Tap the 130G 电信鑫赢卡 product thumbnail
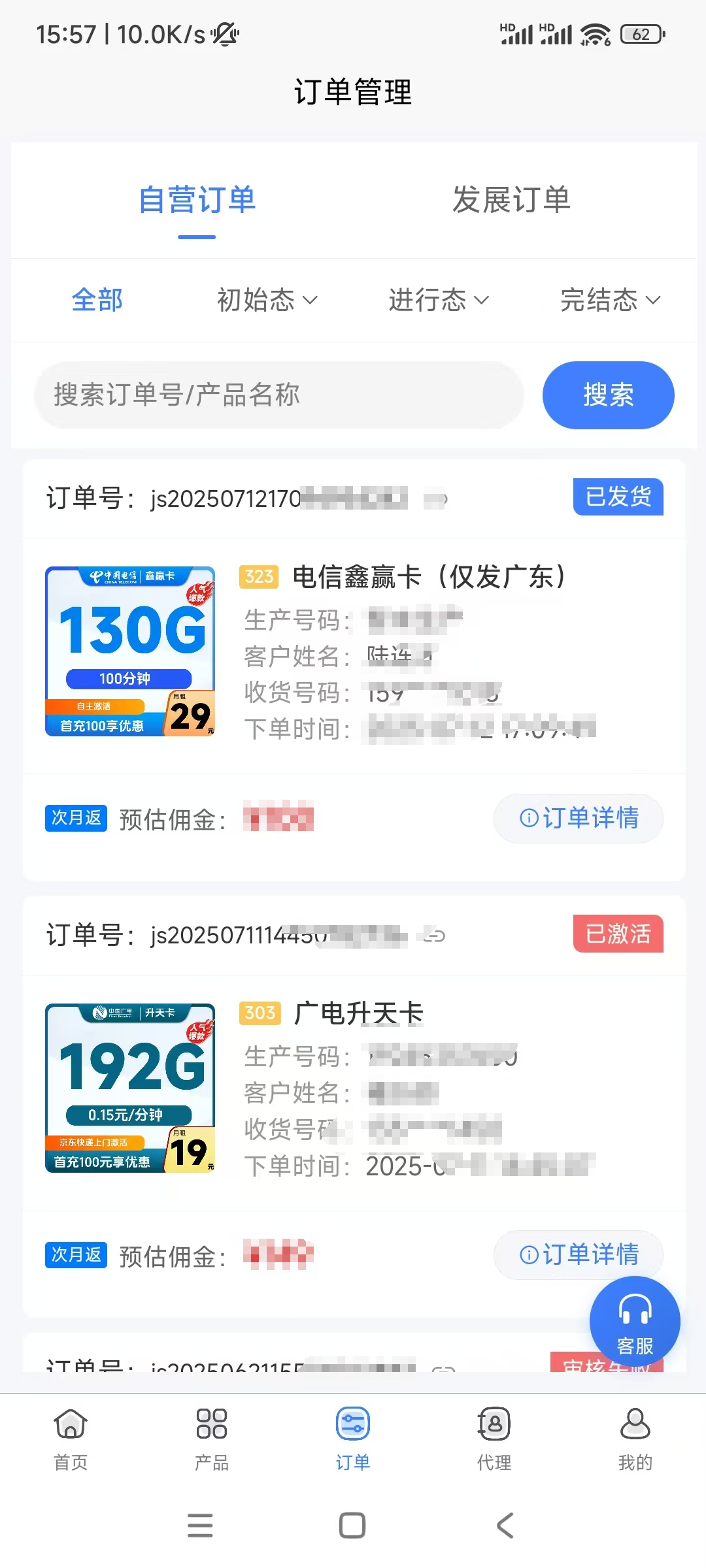This screenshot has height=1568, width=706. pos(130,651)
